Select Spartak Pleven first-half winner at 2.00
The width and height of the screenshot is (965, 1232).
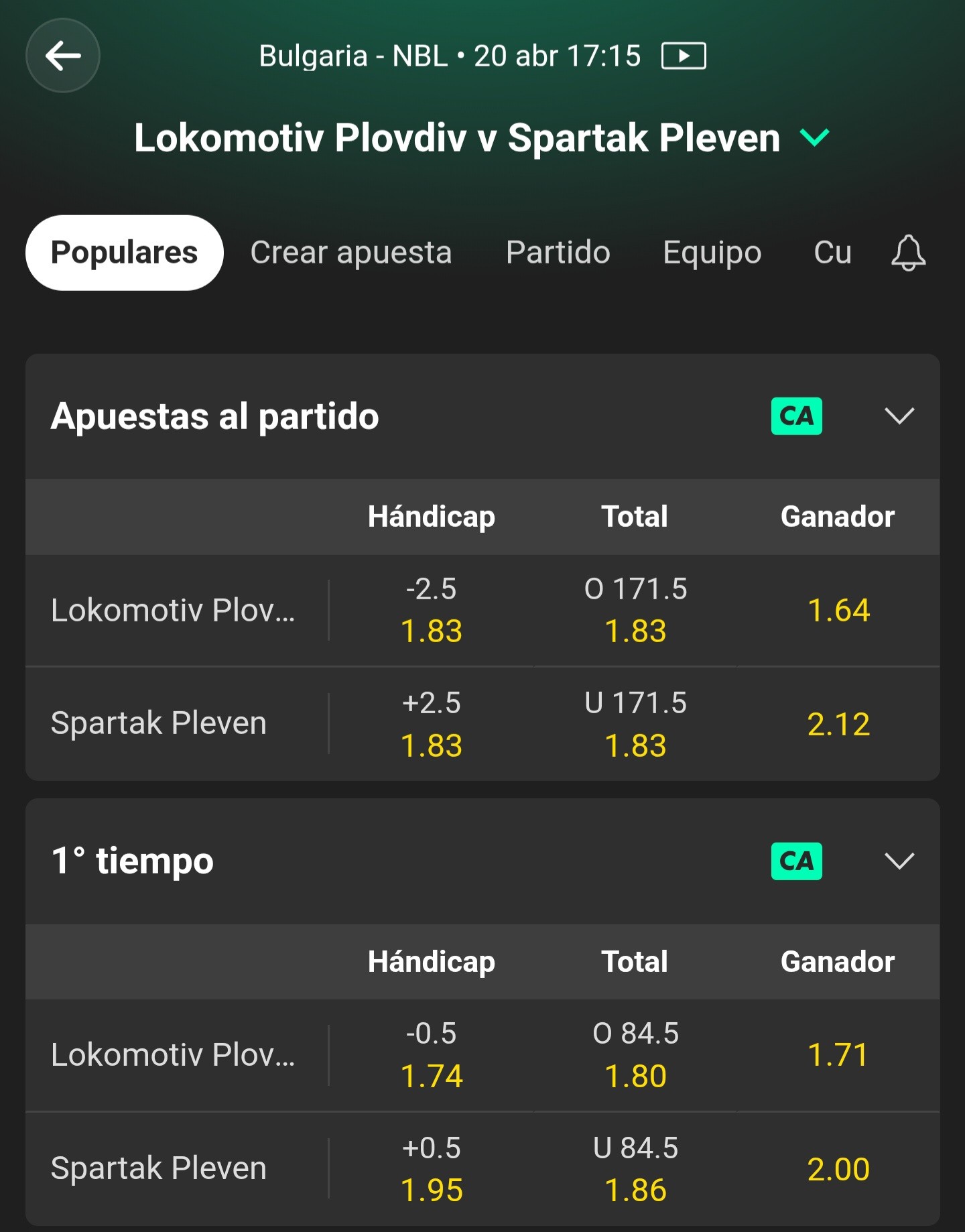[x=838, y=1170]
